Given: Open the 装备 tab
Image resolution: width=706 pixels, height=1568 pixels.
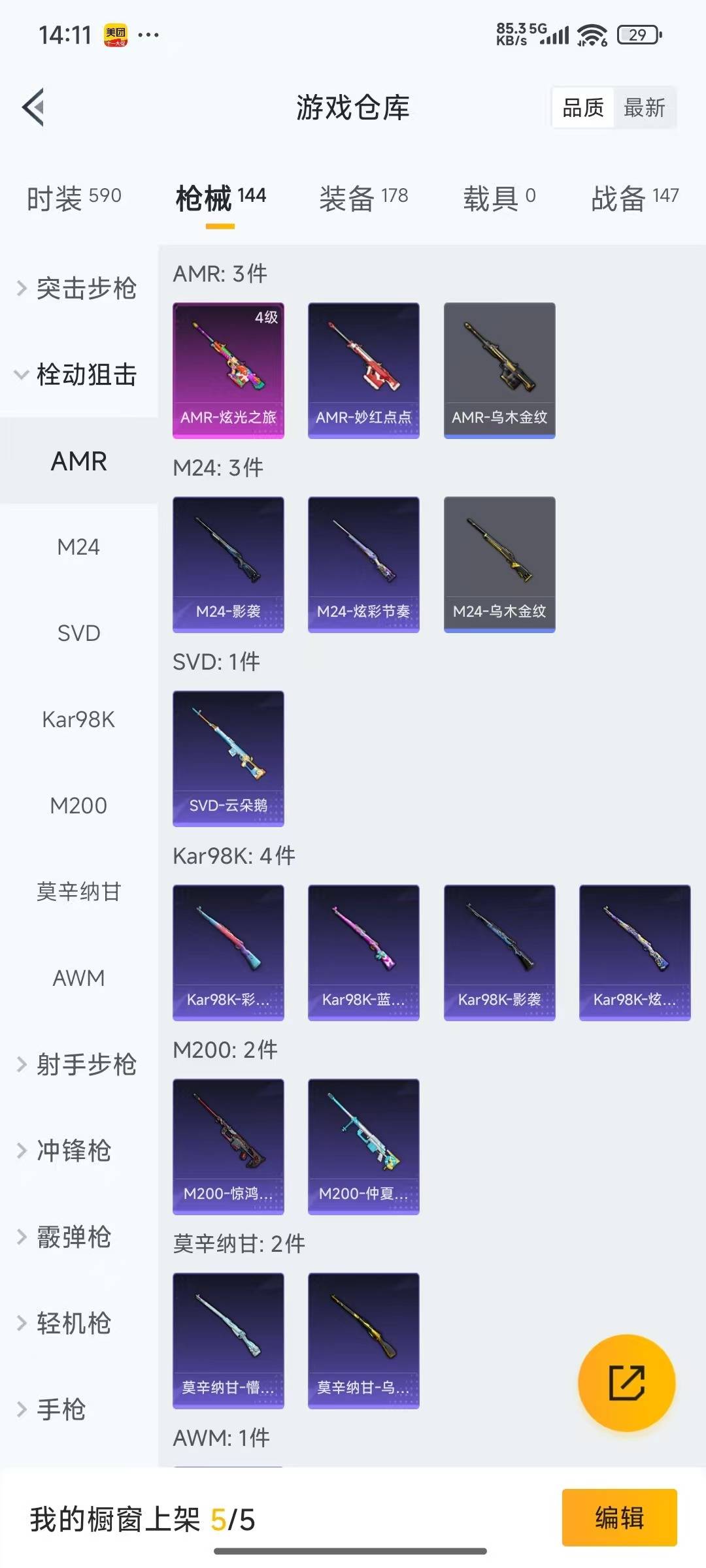Looking at the screenshot, I should tap(363, 197).
